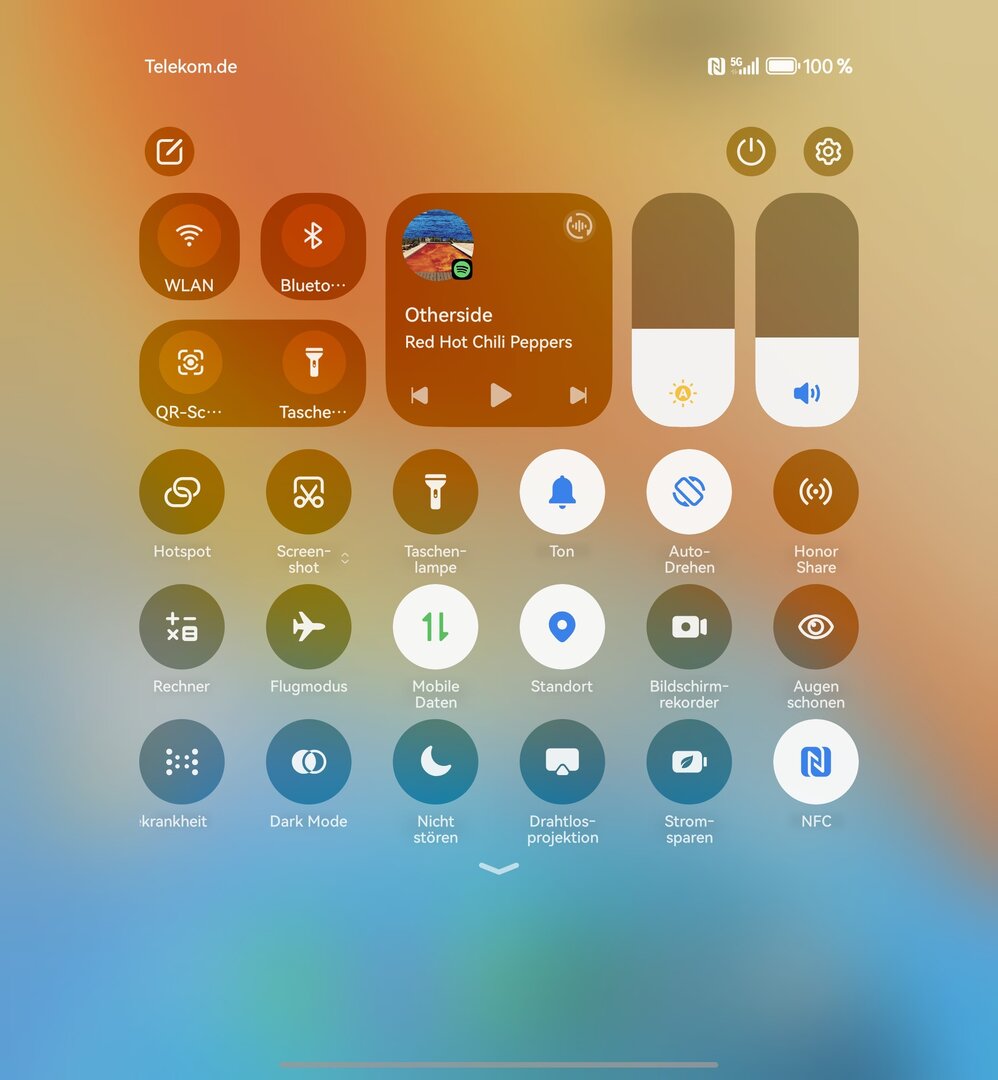
Task: Go to the previous track
Action: pyautogui.click(x=420, y=395)
